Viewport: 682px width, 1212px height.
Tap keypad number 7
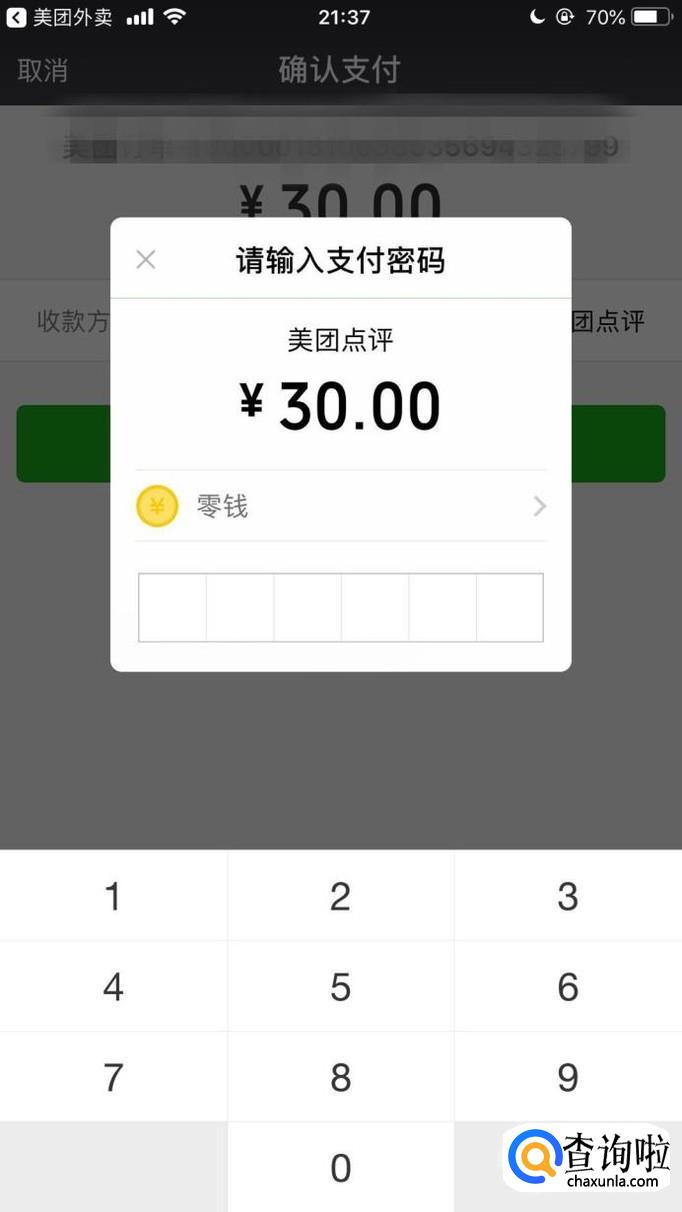pos(113,1077)
